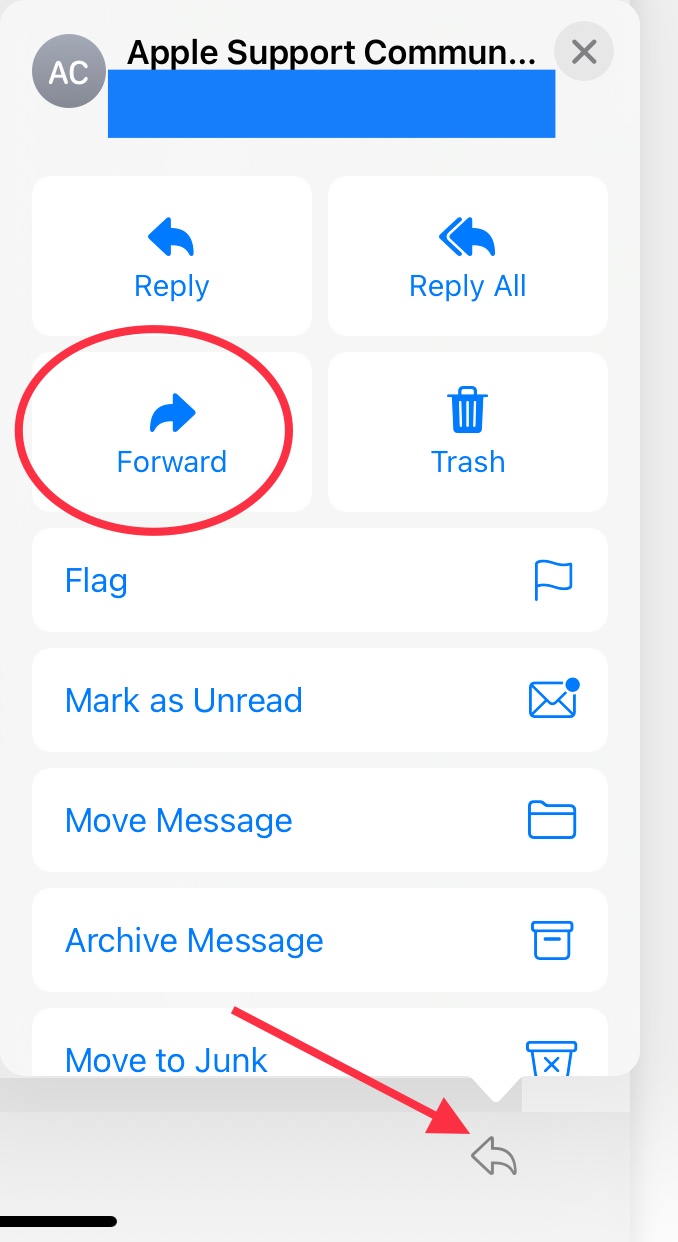Viewport: 678px width, 1242px height.
Task: Tap the reply arrow in the bottom toolbar
Action: pos(494,1158)
